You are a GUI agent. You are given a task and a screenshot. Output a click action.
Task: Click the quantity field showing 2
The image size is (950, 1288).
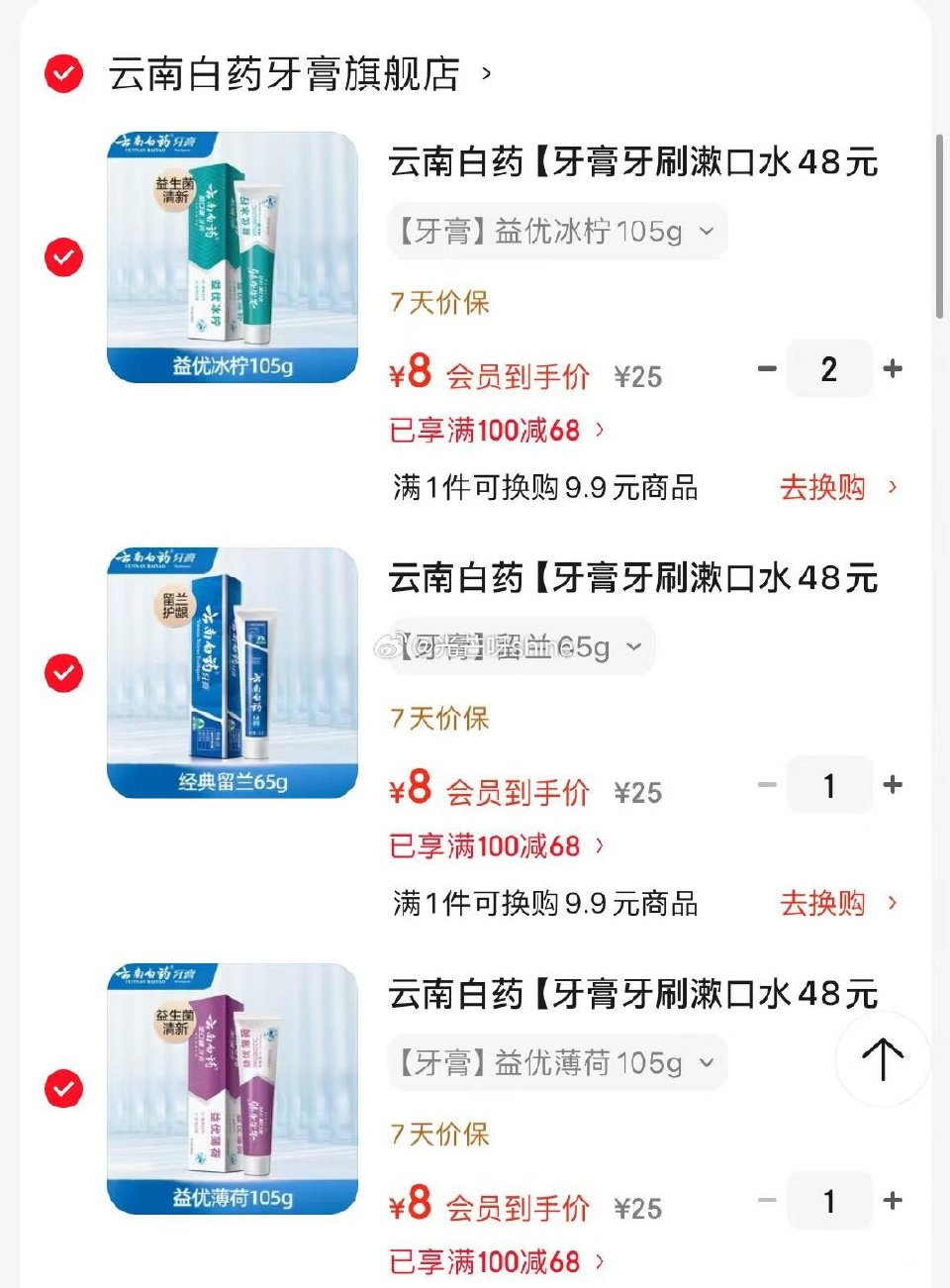[x=829, y=368]
